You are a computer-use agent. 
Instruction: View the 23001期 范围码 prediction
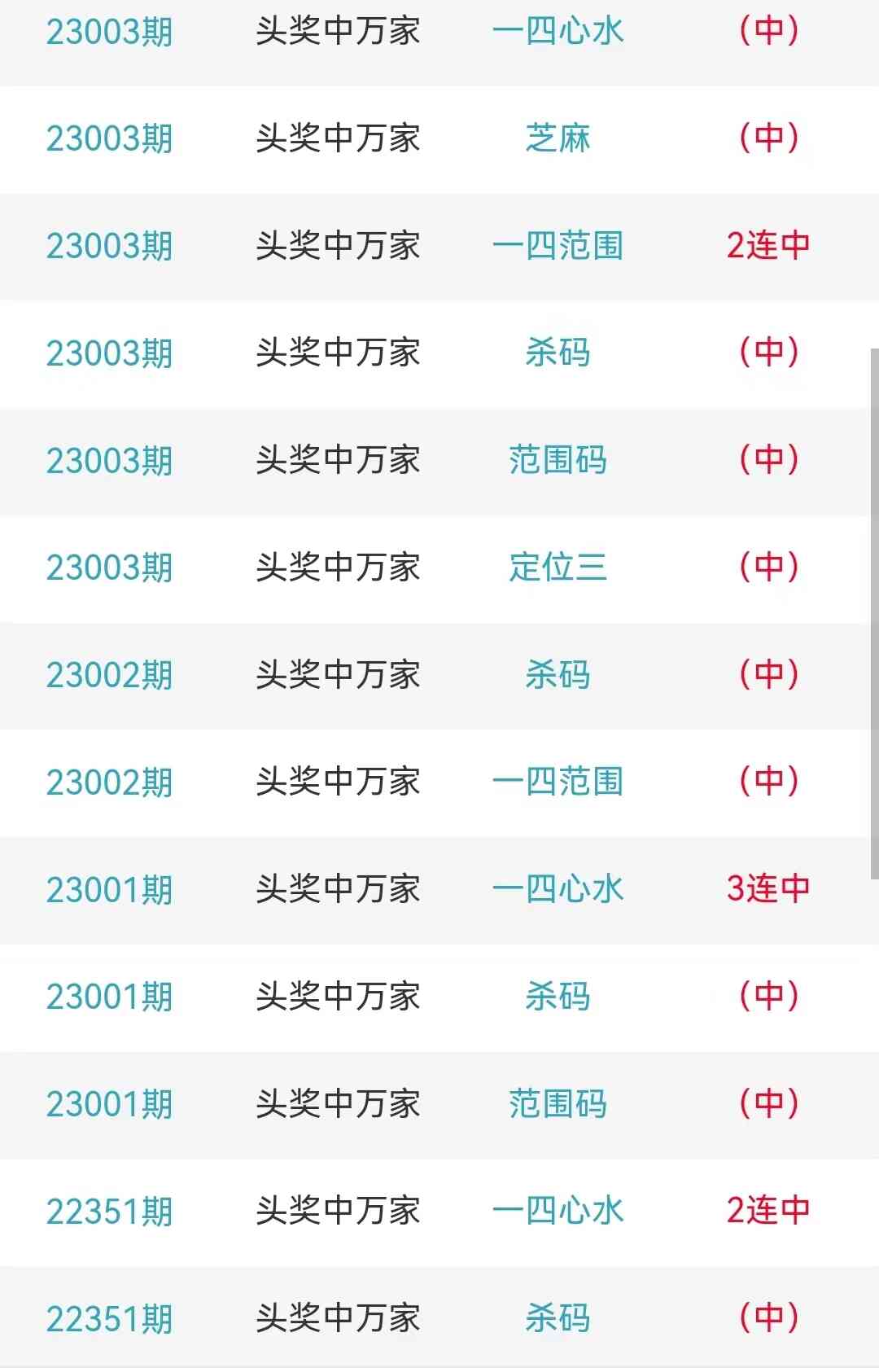[x=558, y=1104]
